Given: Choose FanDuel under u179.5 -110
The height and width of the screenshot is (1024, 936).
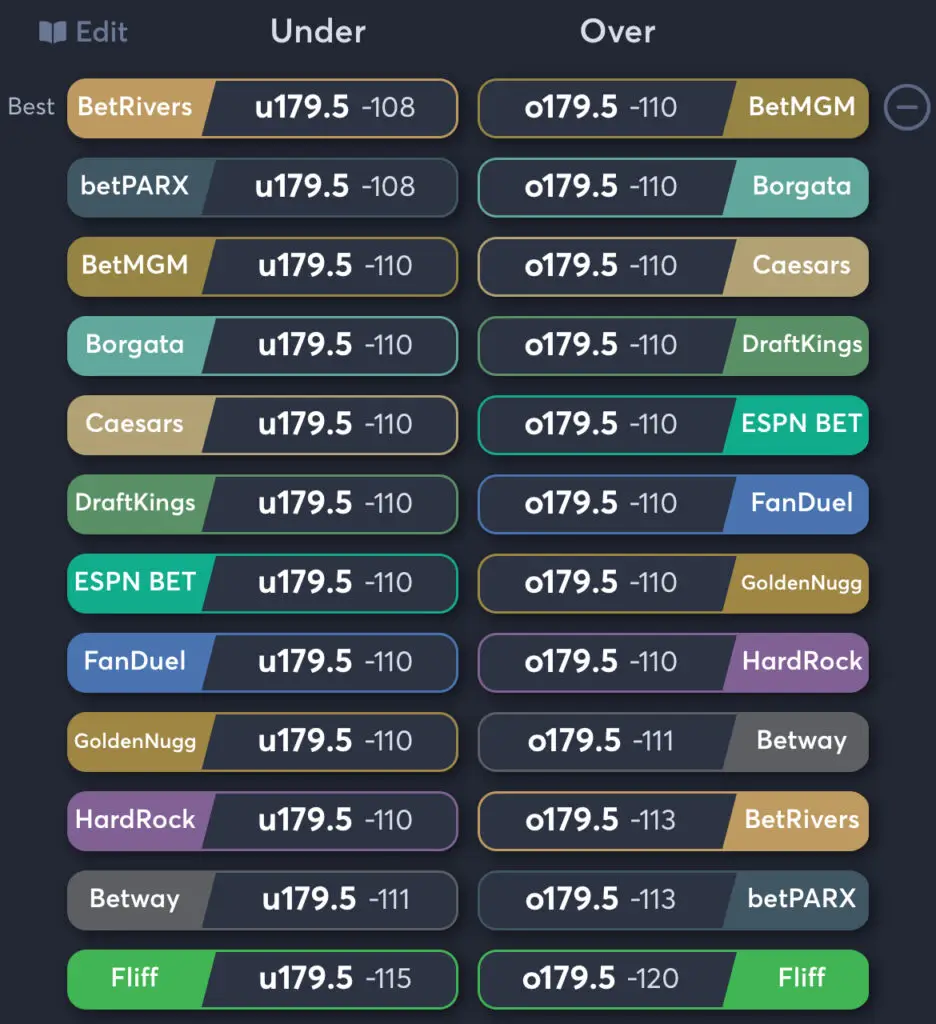Looking at the screenshot, I should pos(262,661).
